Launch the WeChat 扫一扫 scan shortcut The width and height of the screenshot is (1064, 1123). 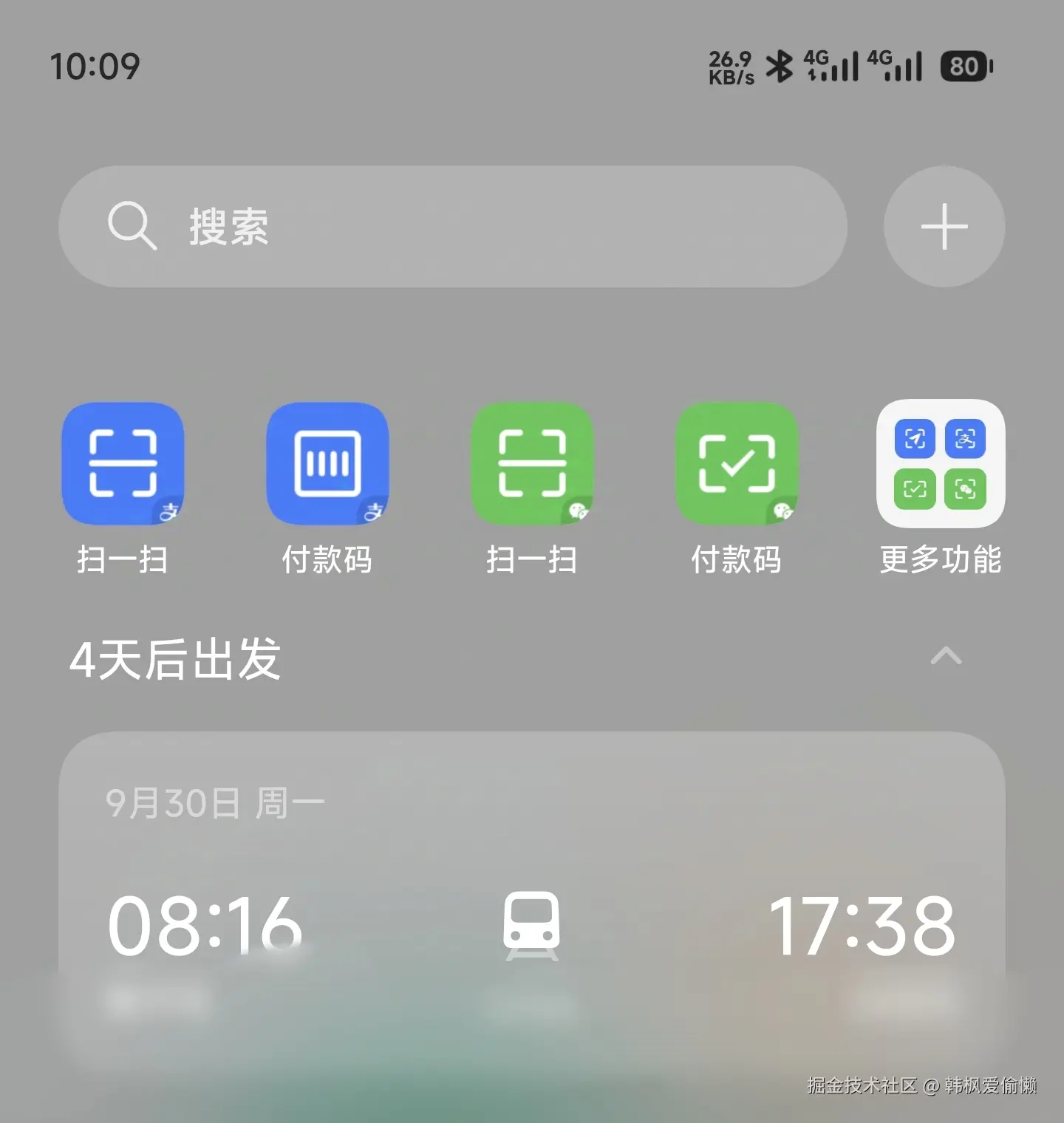(532, 463)
